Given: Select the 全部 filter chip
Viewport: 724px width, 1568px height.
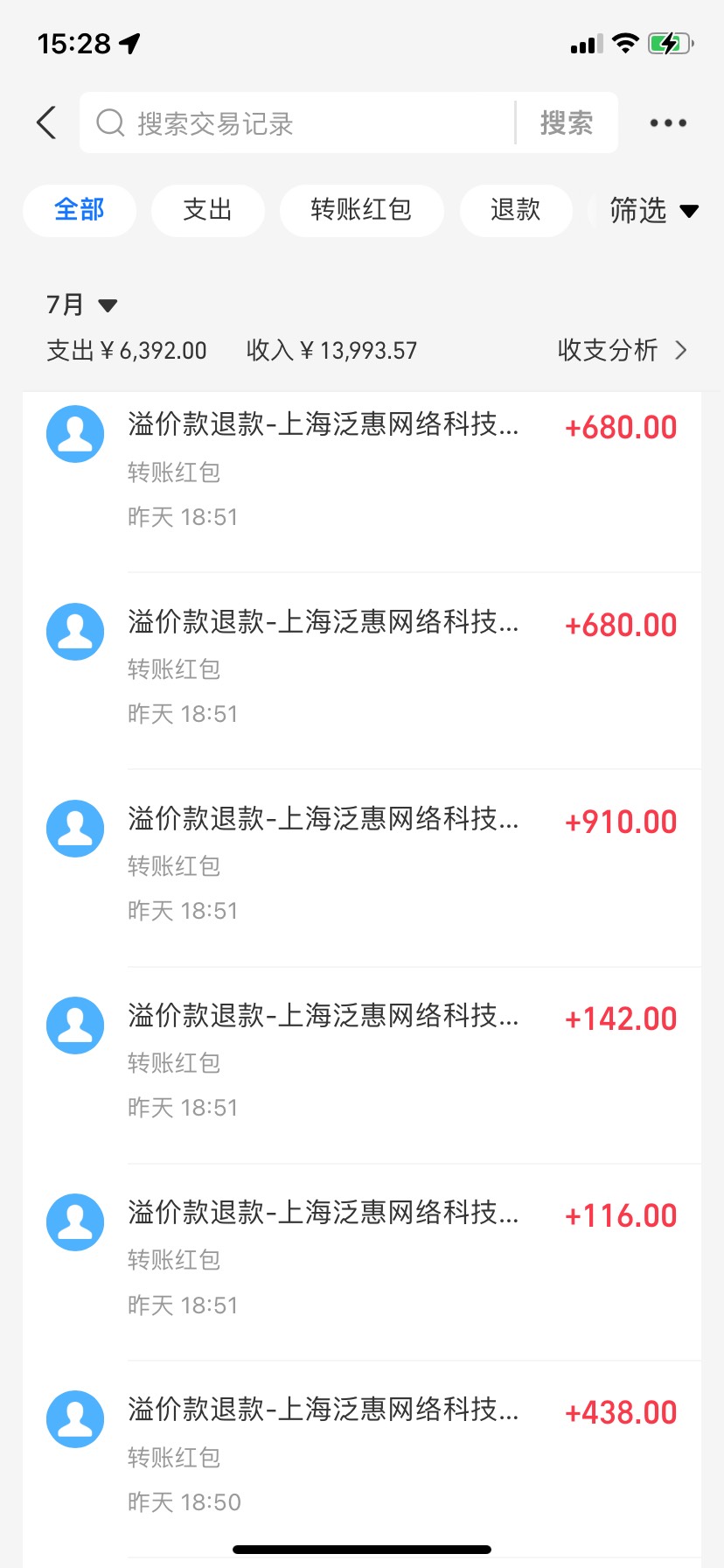Looking at the screenshot, I should point(80,210).
